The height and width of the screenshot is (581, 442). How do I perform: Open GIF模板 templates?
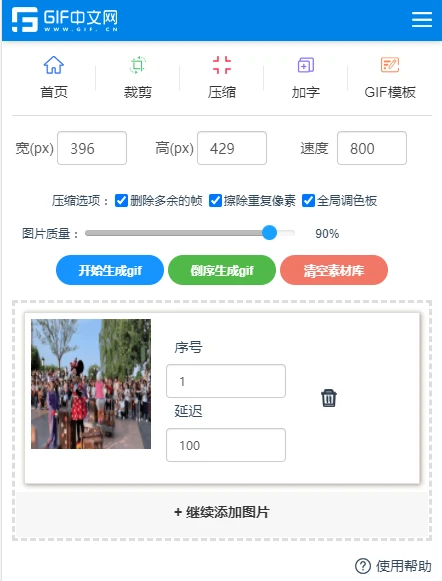pos(390,77)
